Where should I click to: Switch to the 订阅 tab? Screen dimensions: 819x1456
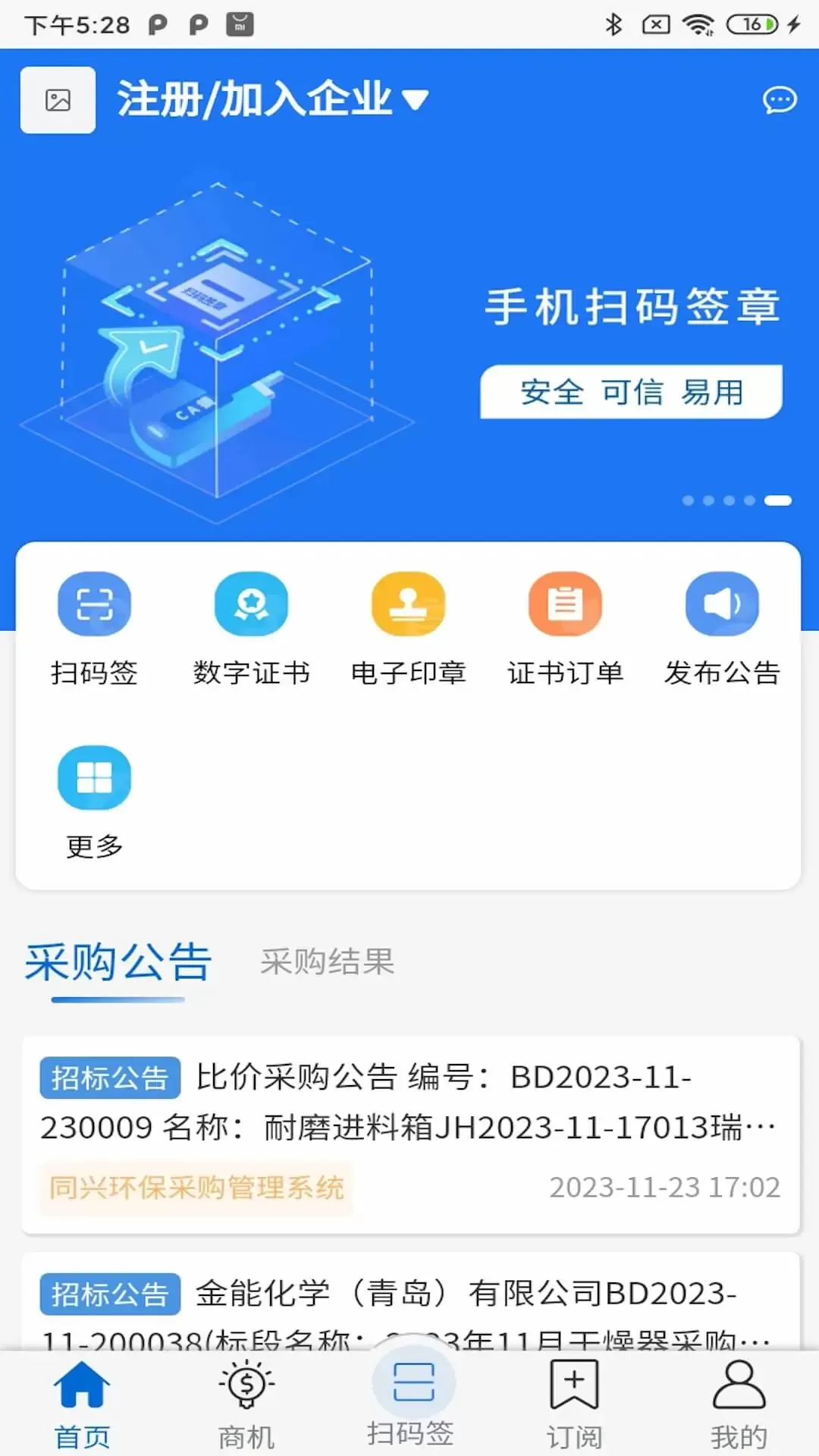tap(574, 1404)
